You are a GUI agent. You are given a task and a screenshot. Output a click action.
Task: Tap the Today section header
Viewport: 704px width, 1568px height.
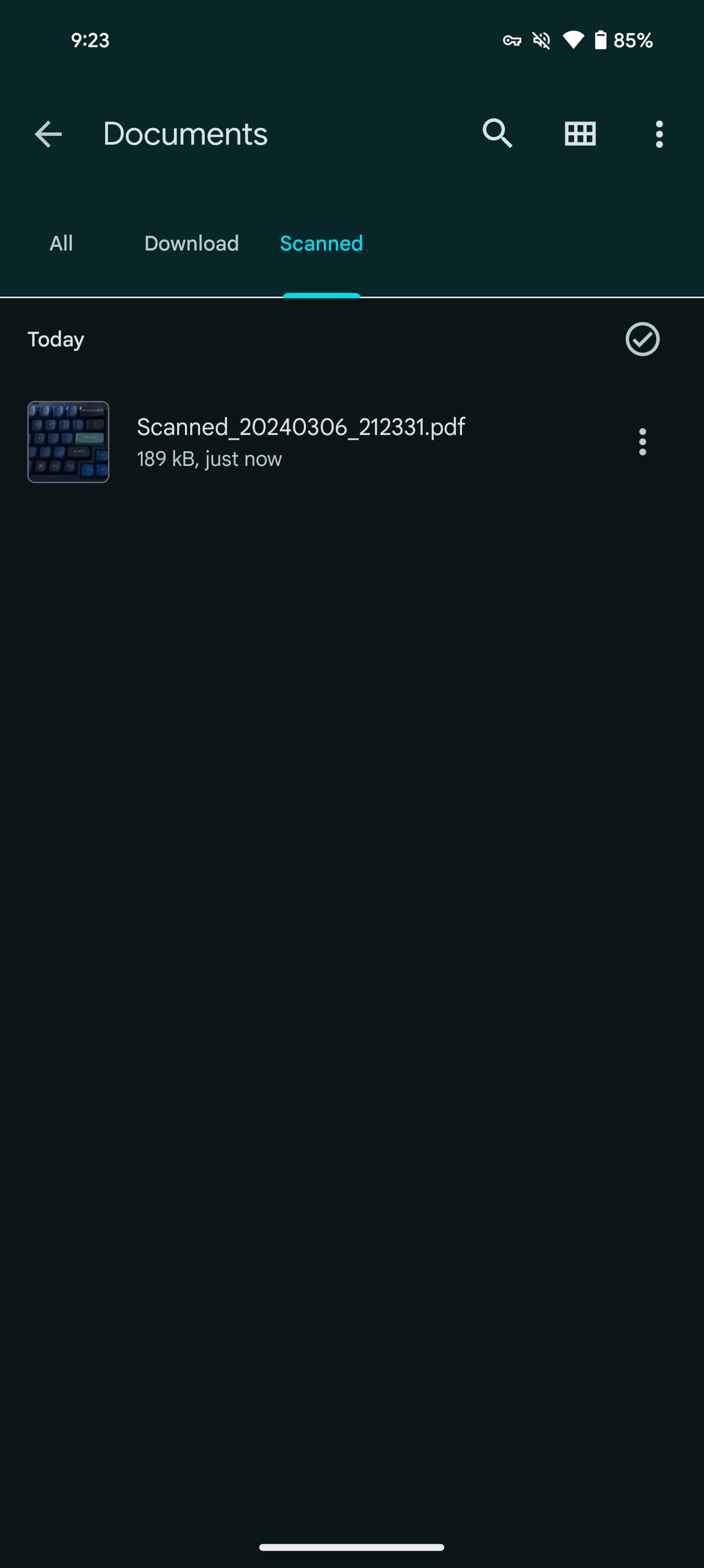pos(56,339)
